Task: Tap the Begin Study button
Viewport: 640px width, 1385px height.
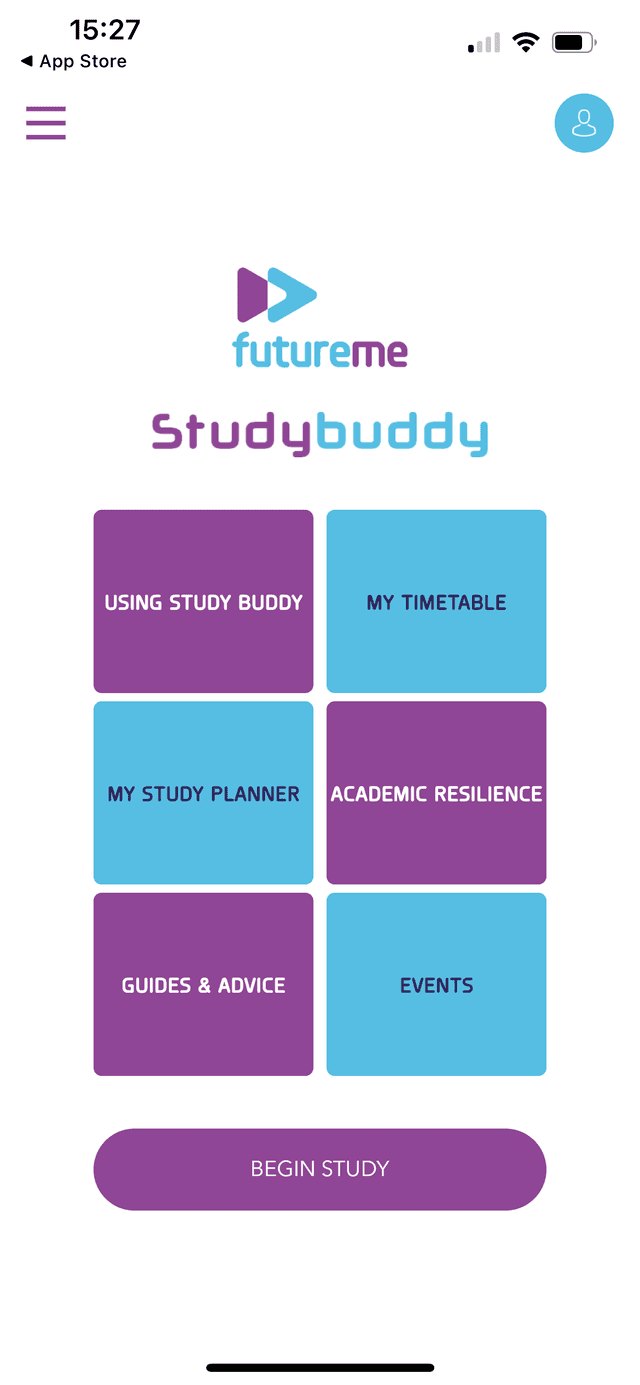Action: coord(320,1169)
